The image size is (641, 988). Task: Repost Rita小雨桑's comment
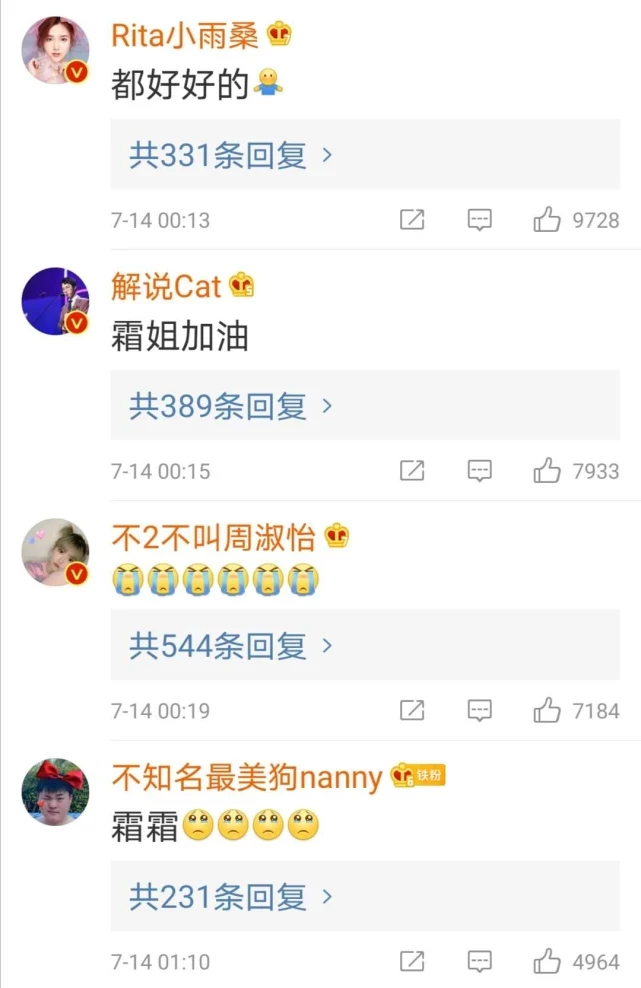click(412, 220)
